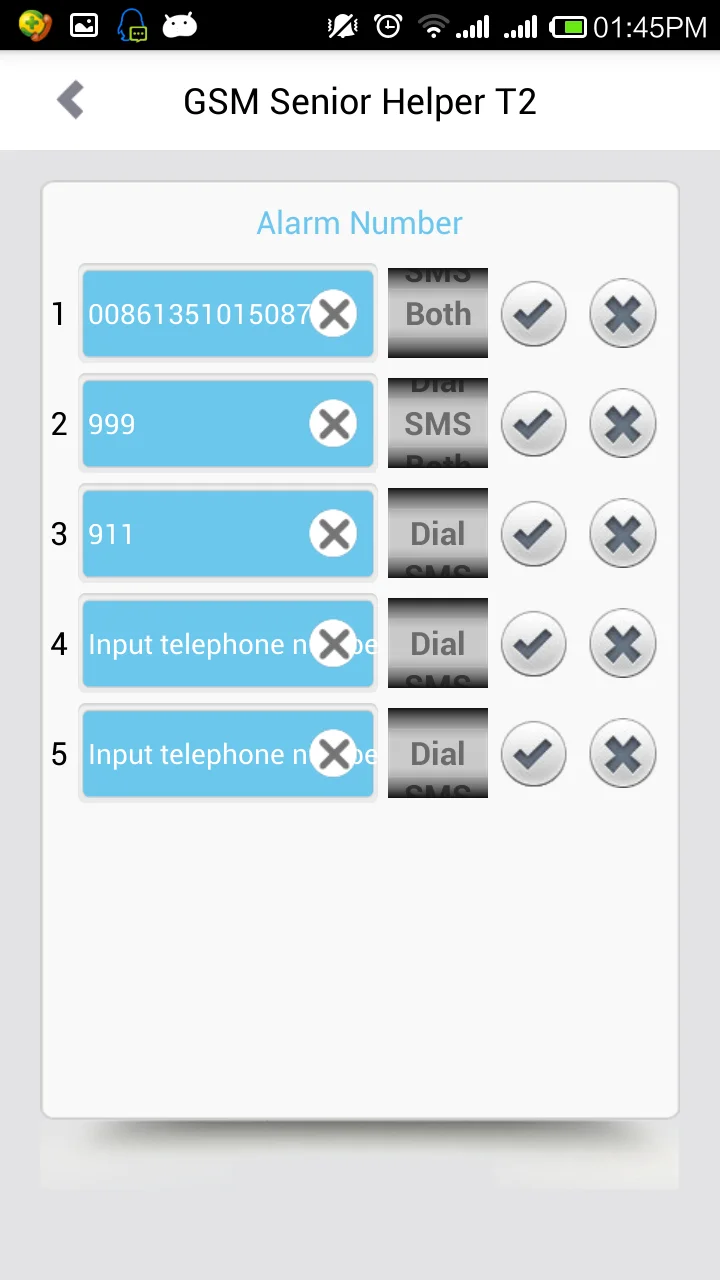Delete alarm number 5 with the cross button

click(x=623, y=754)
